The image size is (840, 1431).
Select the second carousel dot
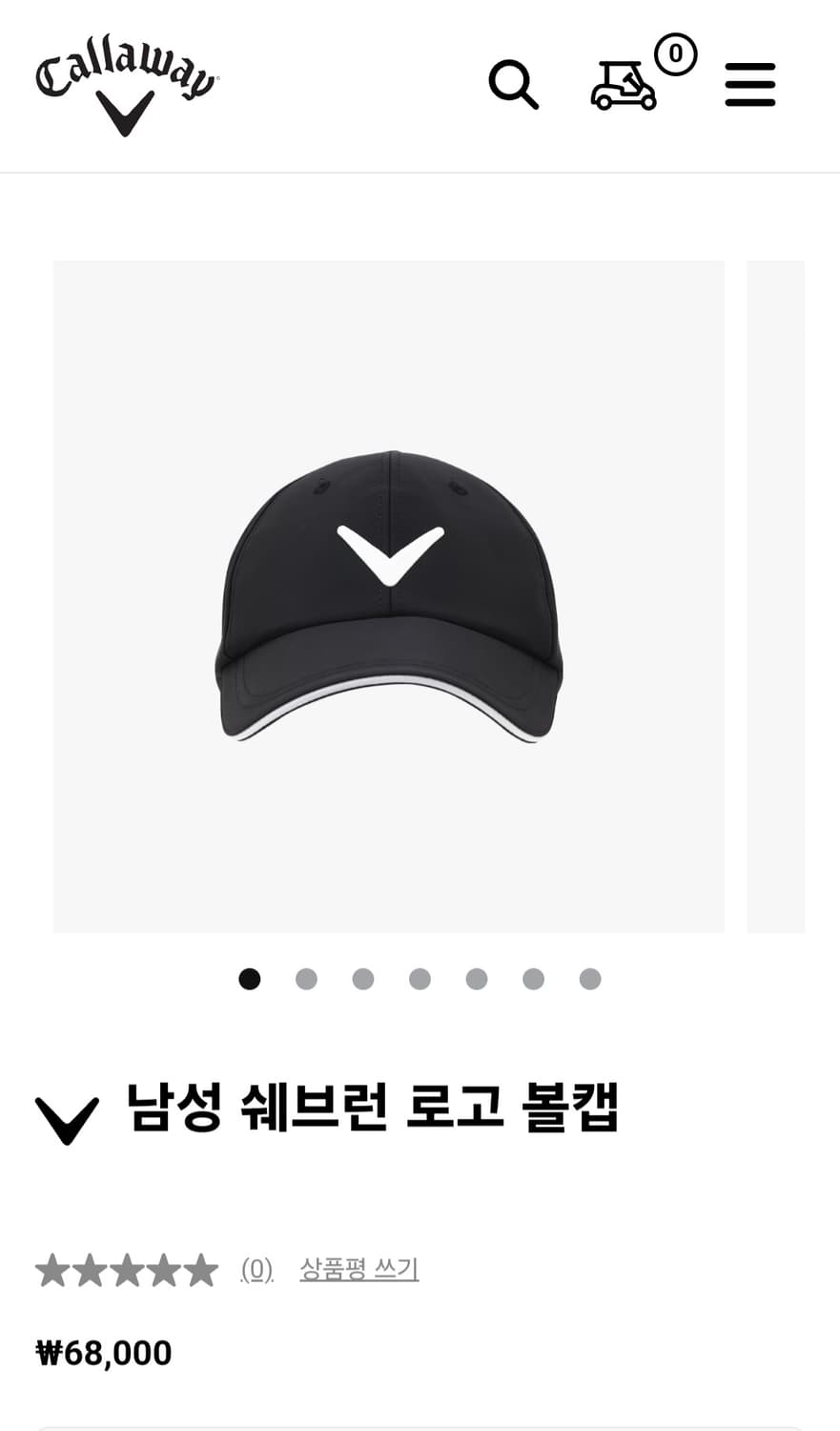306,979
